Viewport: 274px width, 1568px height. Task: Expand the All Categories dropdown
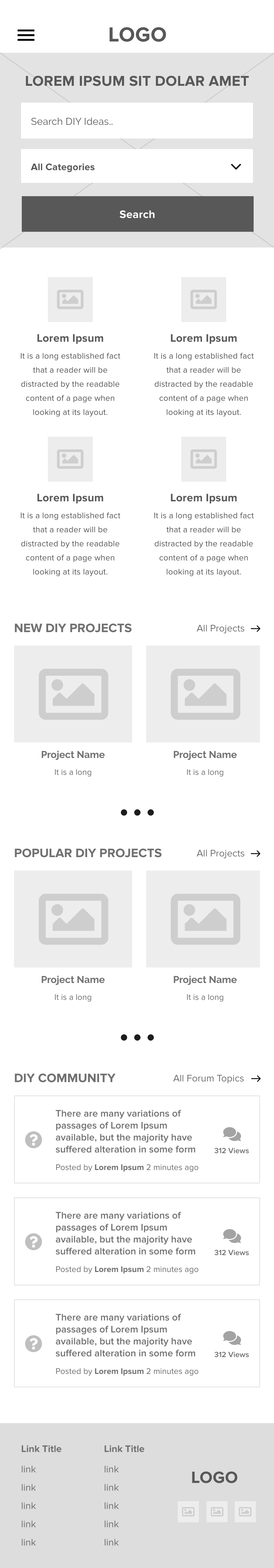(137, 166)
